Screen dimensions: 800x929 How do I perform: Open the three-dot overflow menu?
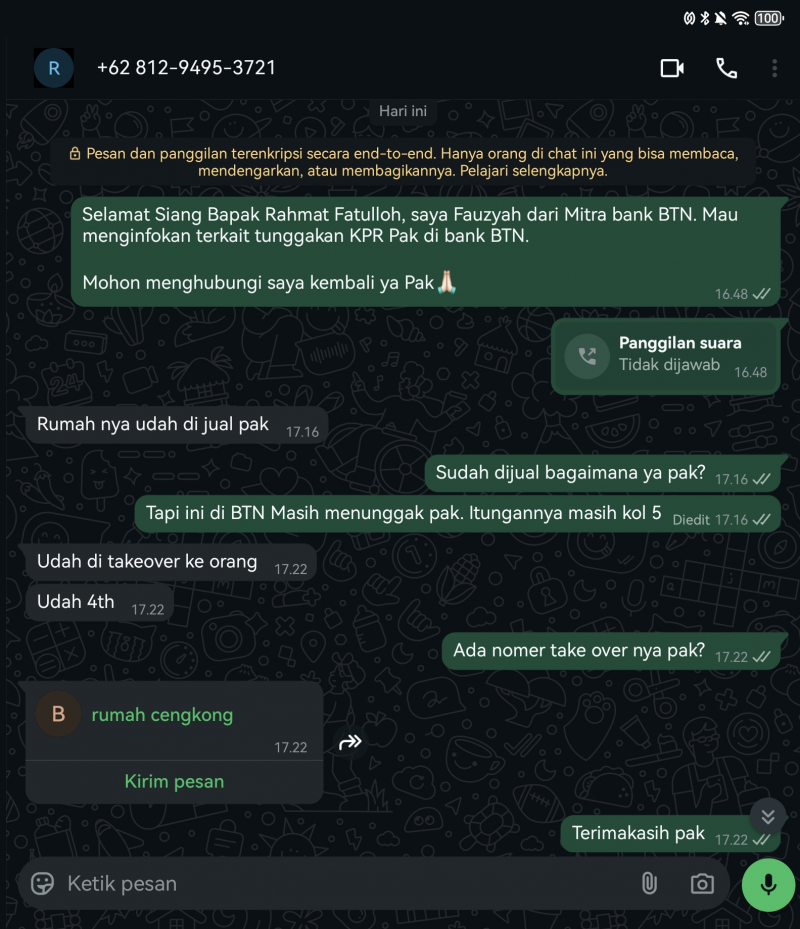tap(774, 68)
